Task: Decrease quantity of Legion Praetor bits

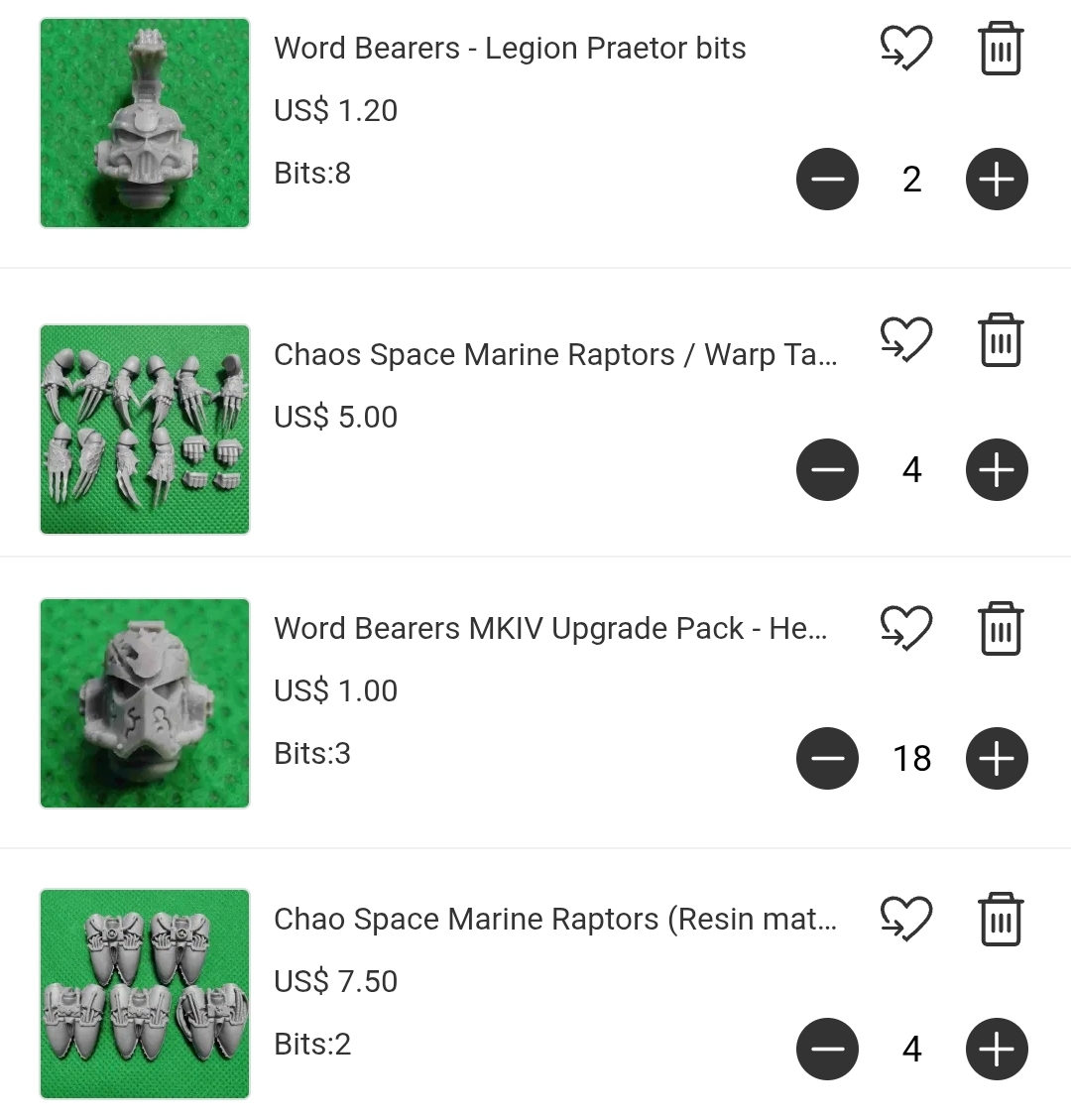Action: [x=827, y=180]
